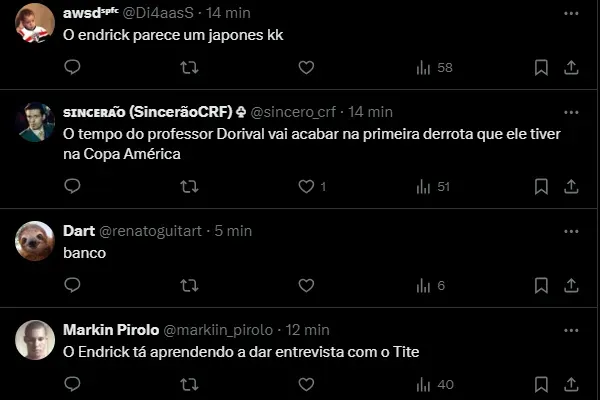Image resolution: width=600 pixels, height=400 pixels.
Task: Like awsd's tweet about Endrick
Action: click(x=306, y=67)
